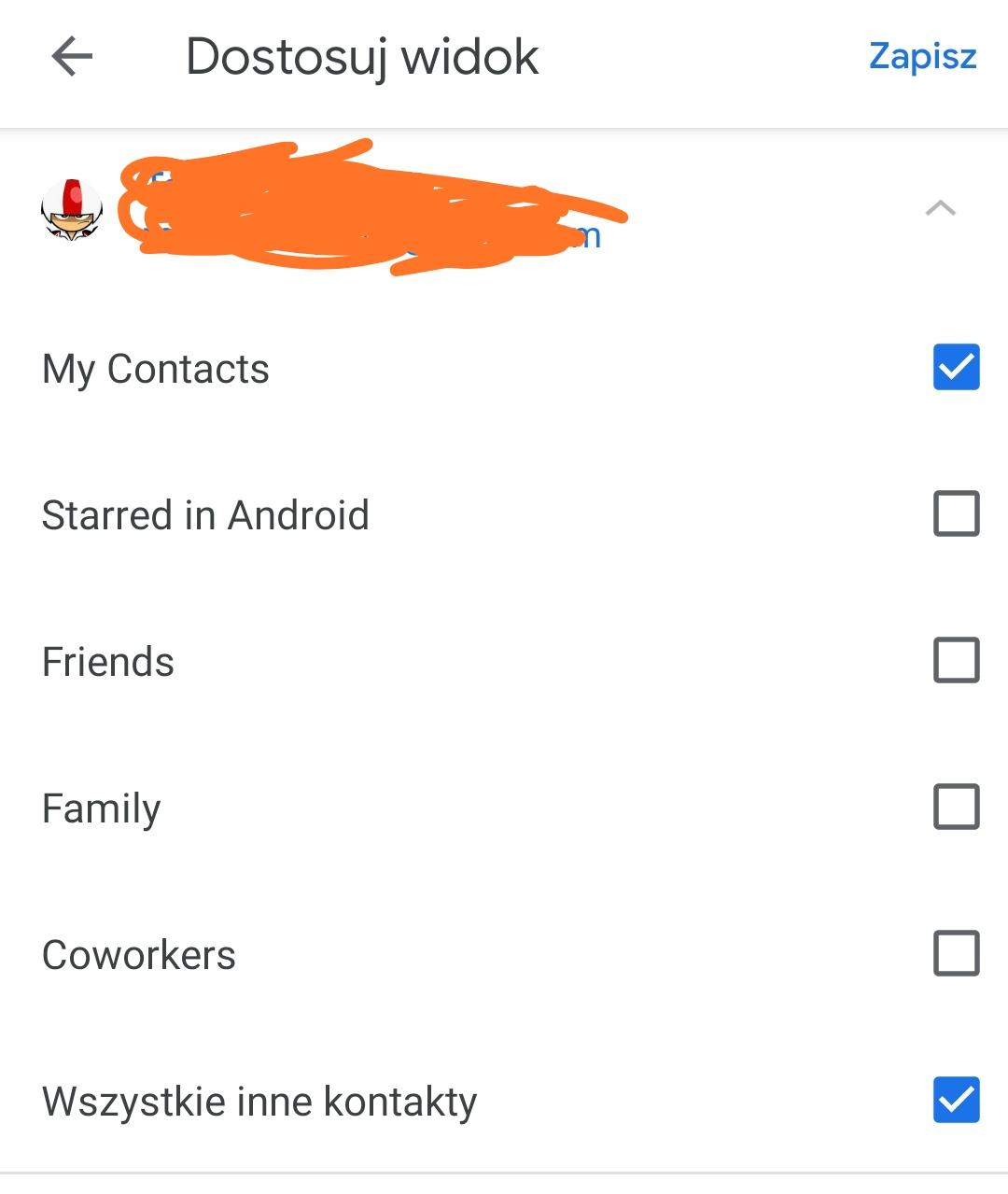Image resolution: width=1008 pixels, height=1194 pixels.
Task: Tick the Coworkers checkbox
Action: 956,953
